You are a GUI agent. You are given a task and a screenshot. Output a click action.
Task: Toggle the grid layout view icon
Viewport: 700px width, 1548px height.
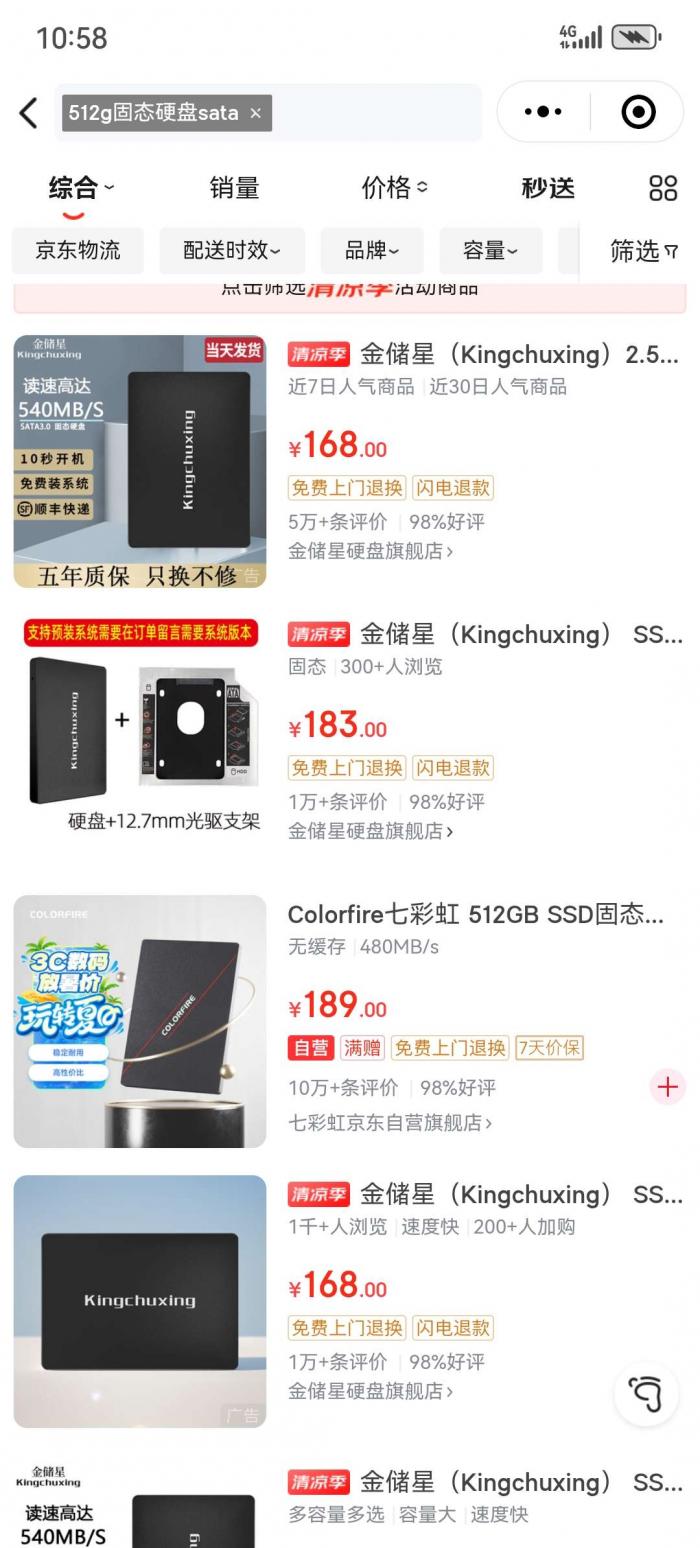tap(663, 188)
